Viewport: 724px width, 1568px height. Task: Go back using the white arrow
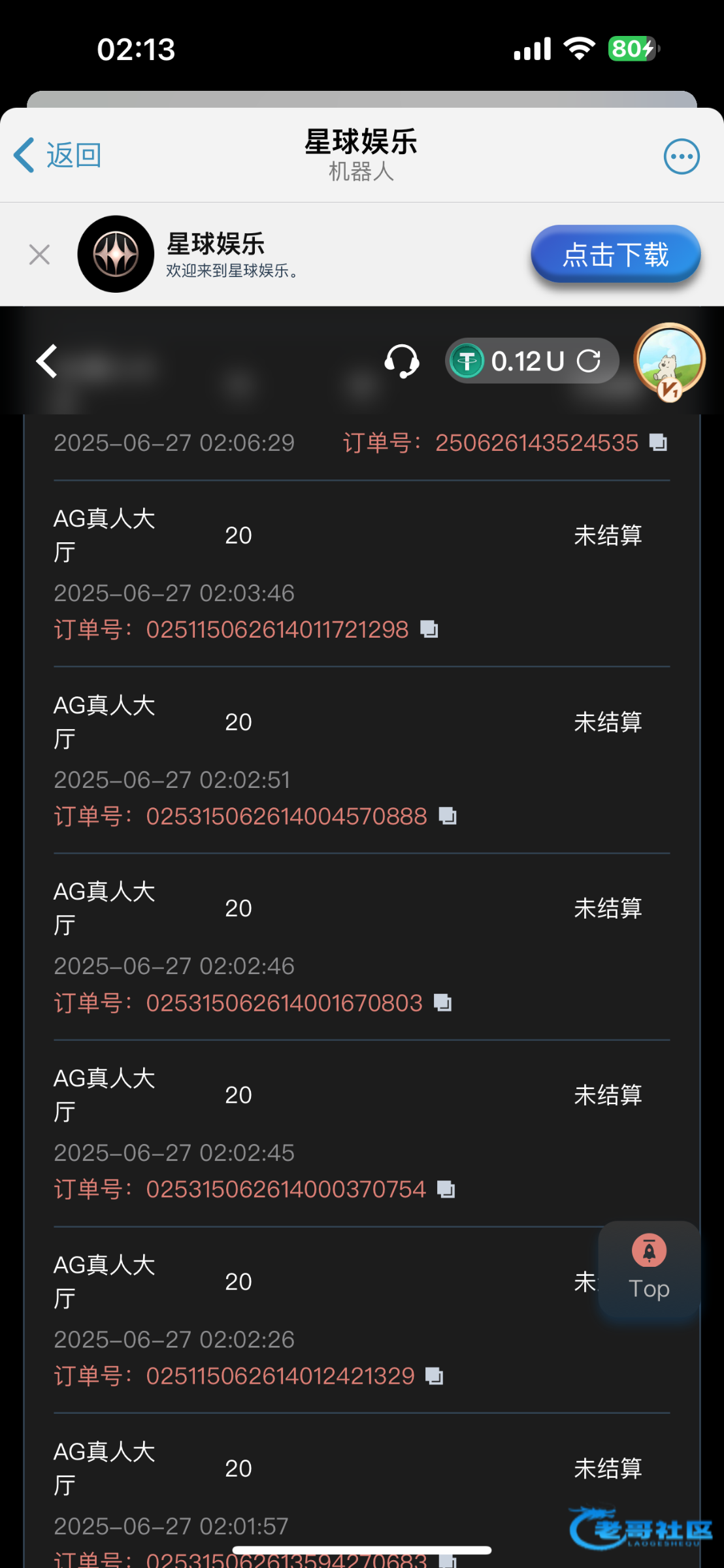[x=47, y=361]
